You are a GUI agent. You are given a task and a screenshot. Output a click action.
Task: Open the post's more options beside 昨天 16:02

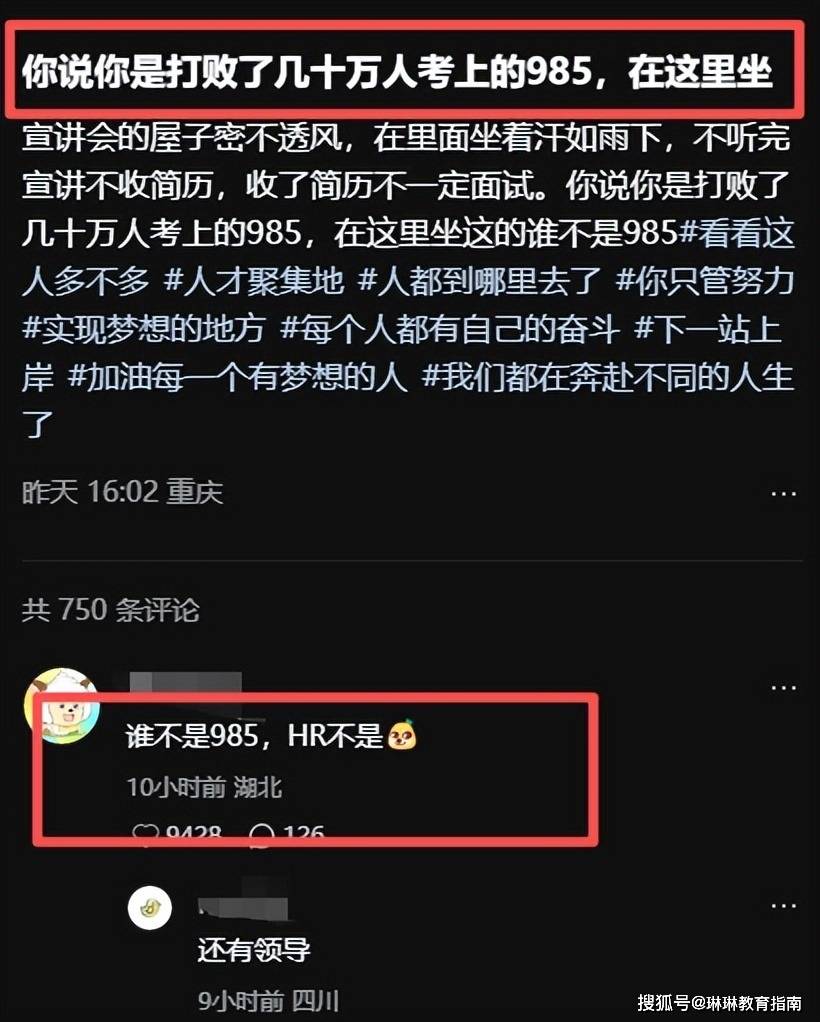pos(783,493)
